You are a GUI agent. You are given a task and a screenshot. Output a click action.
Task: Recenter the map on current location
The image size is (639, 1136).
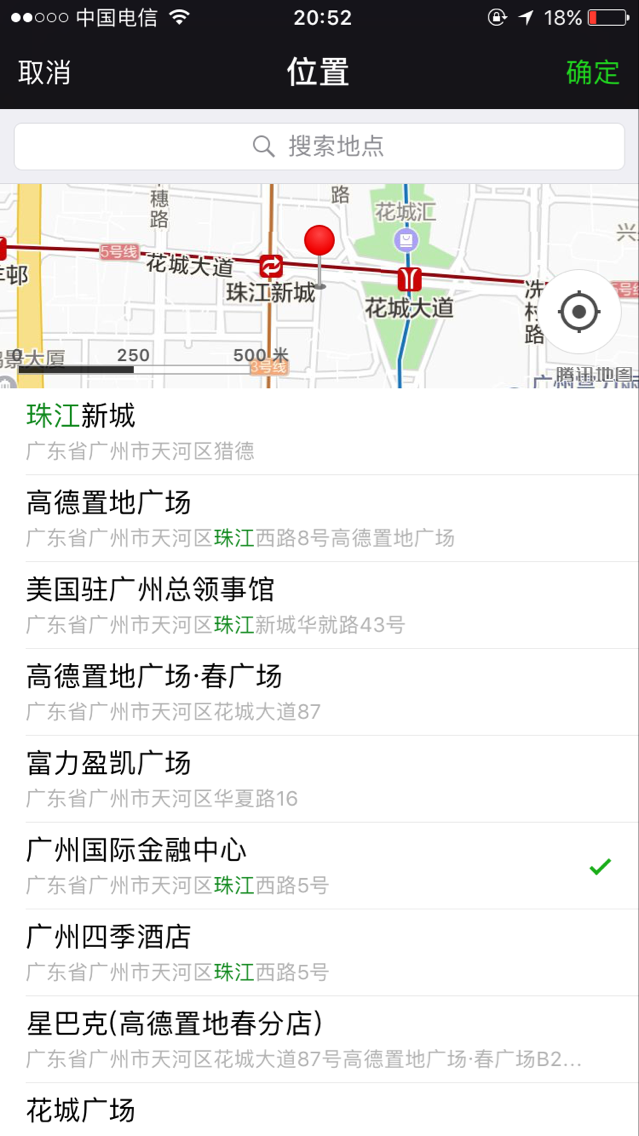point(579,313)
